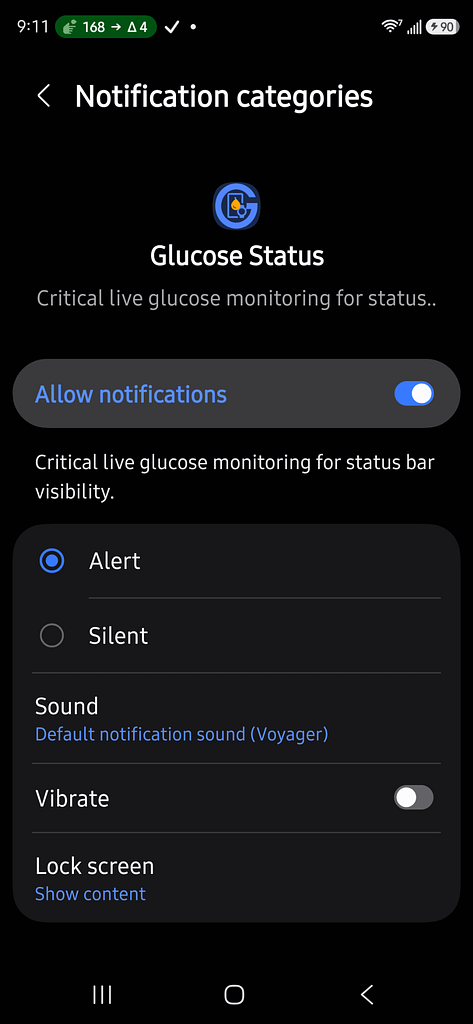Choose the Silent notification mode
This screenshot has height=1024, width=473.
tap(236, 635)
